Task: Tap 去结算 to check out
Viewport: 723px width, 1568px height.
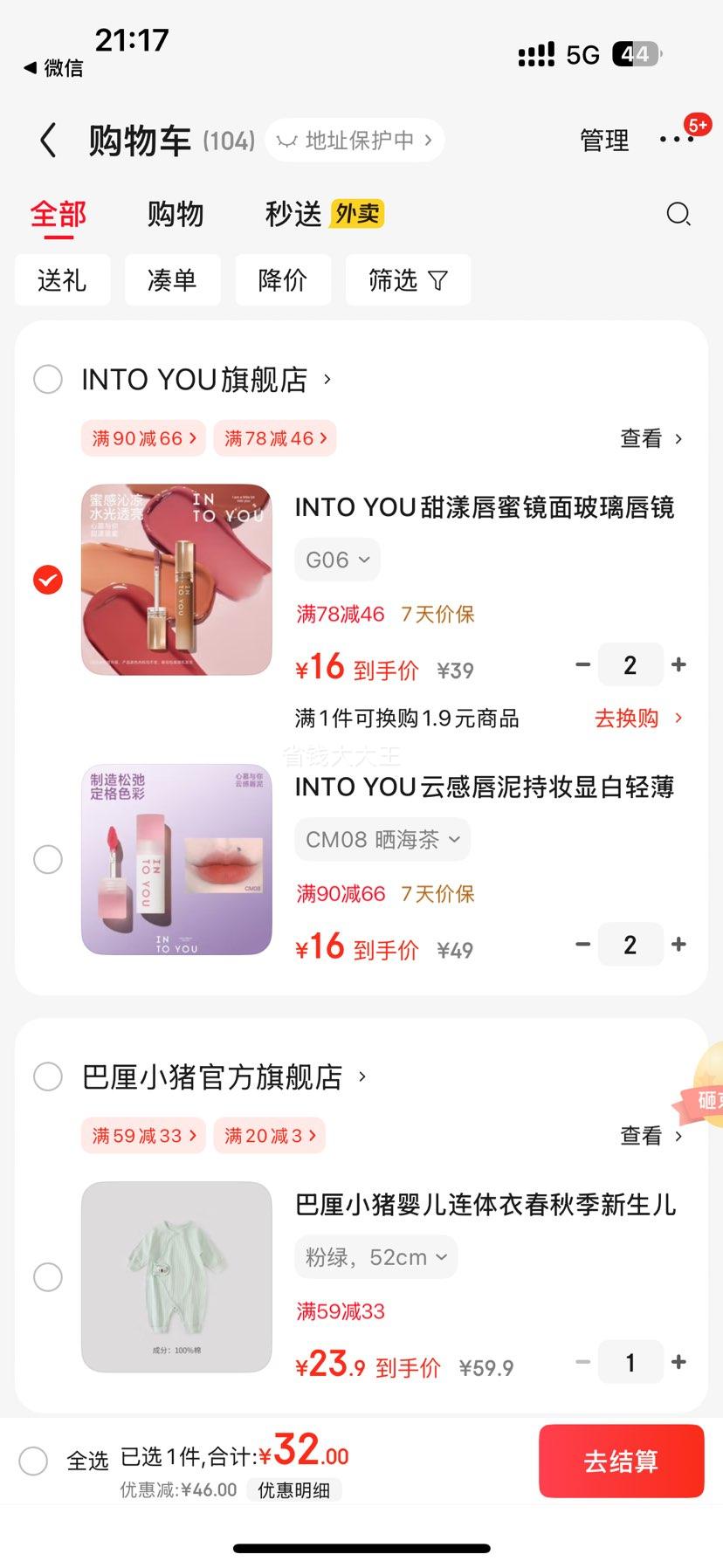Action: [621, 1461]
